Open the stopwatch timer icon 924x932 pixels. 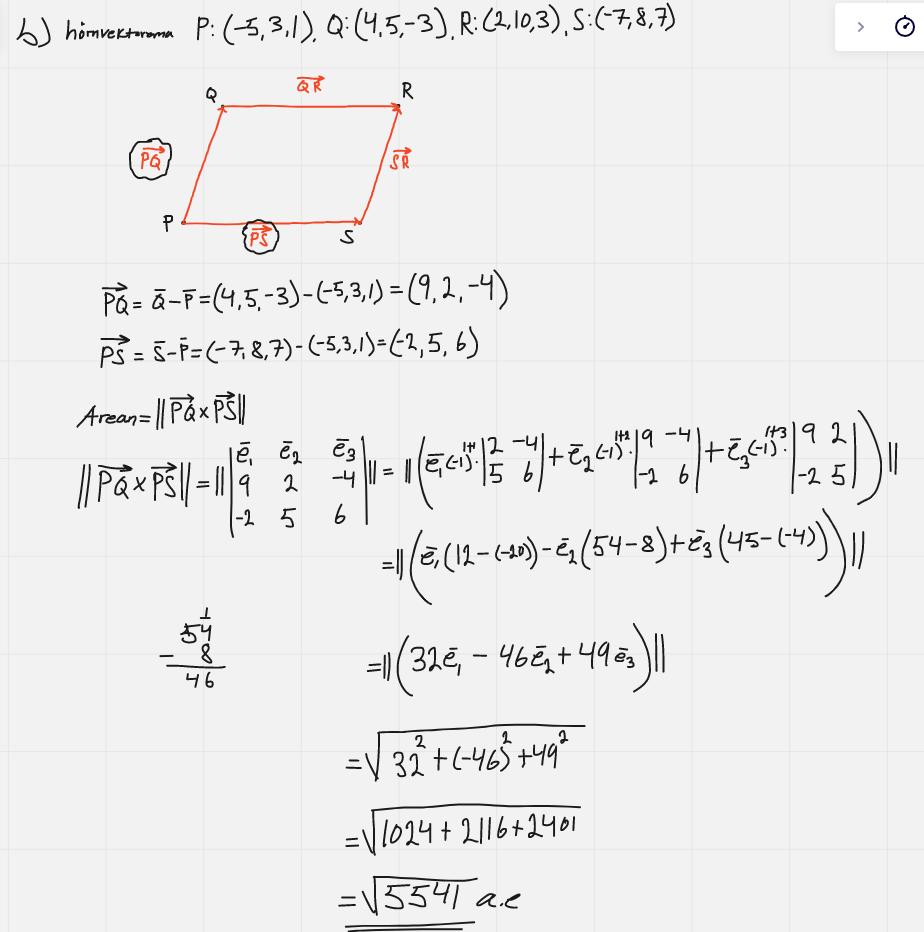[x=904, y=27]
